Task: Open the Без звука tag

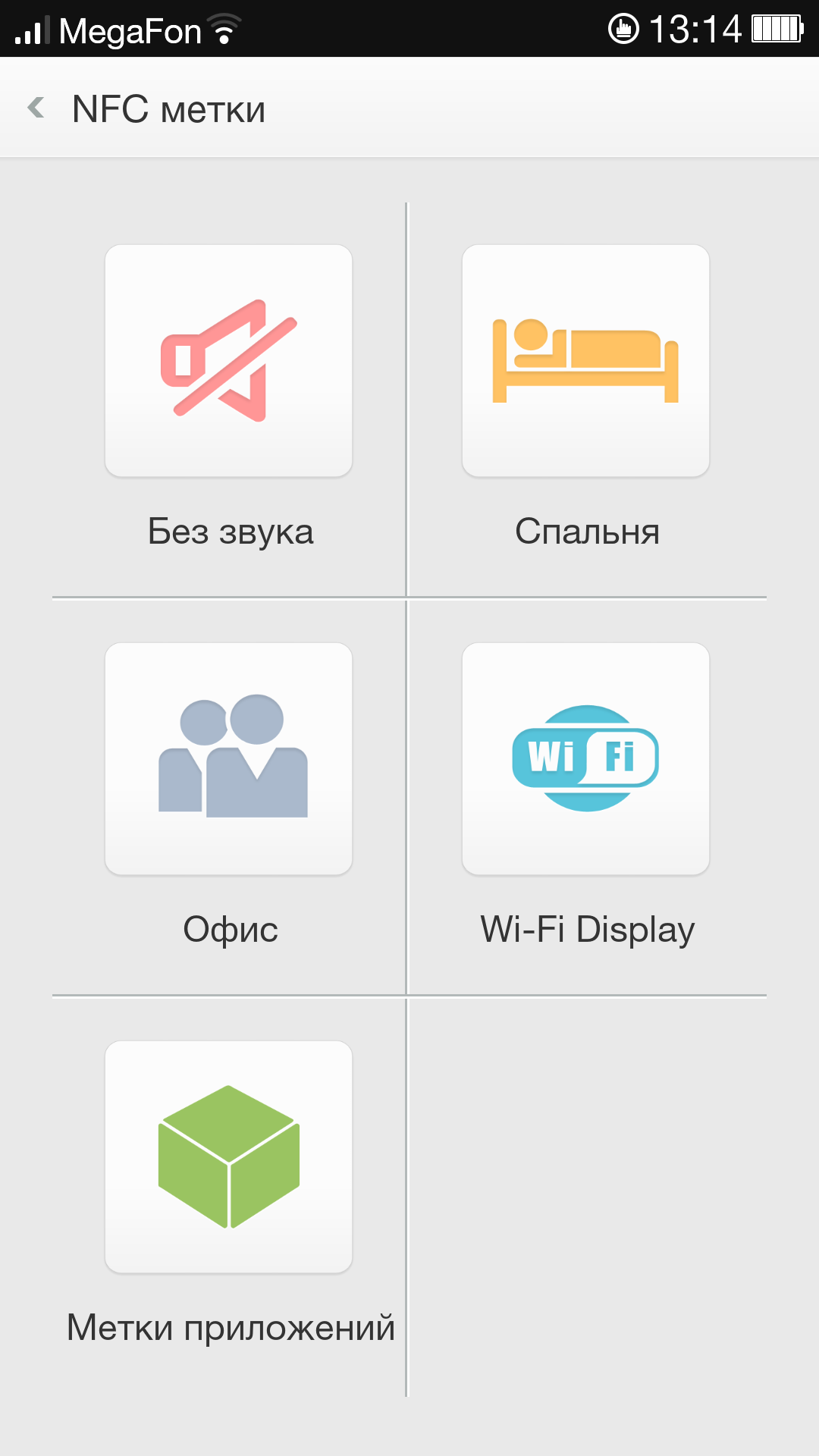Action: click(229, 361)
